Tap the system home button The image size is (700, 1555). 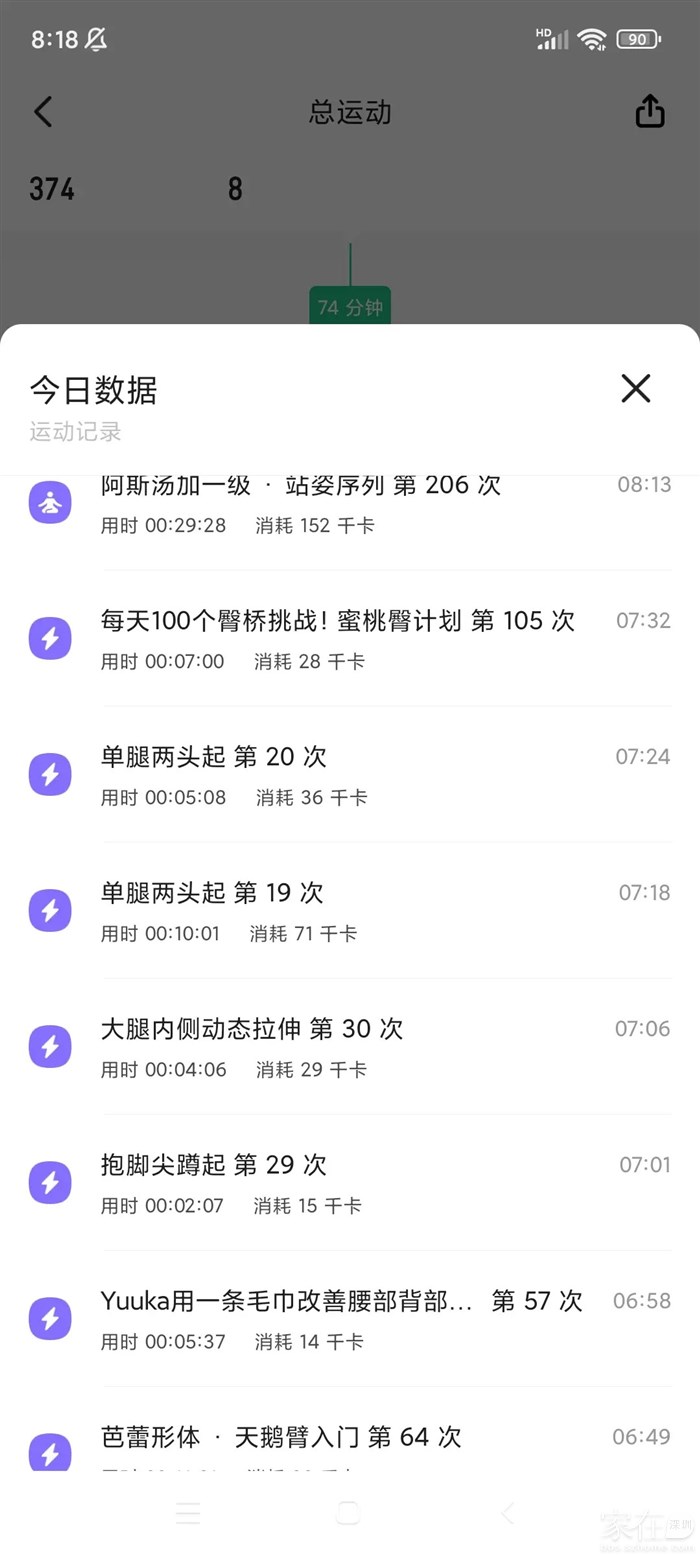(348, 1513)
